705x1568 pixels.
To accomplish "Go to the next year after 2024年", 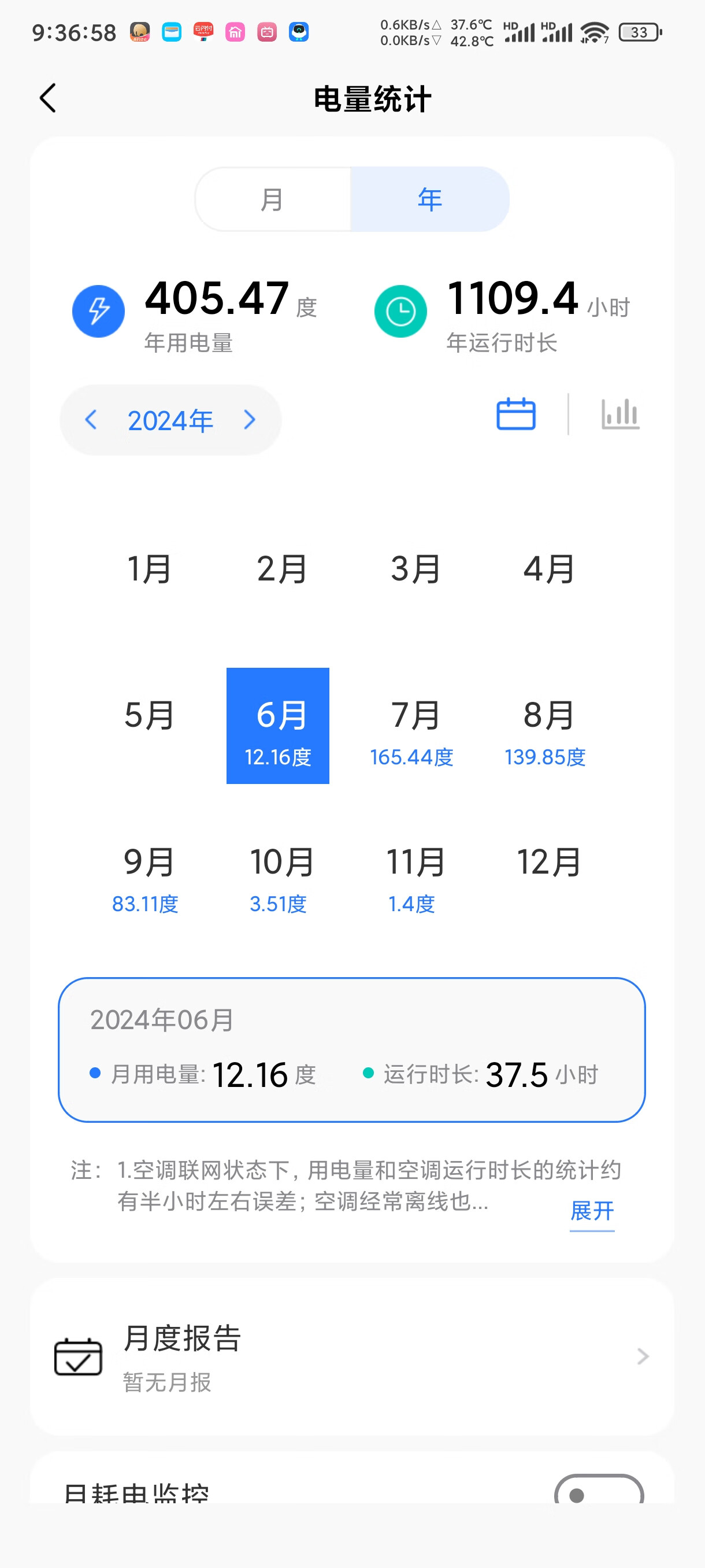I will pos(250,419).
